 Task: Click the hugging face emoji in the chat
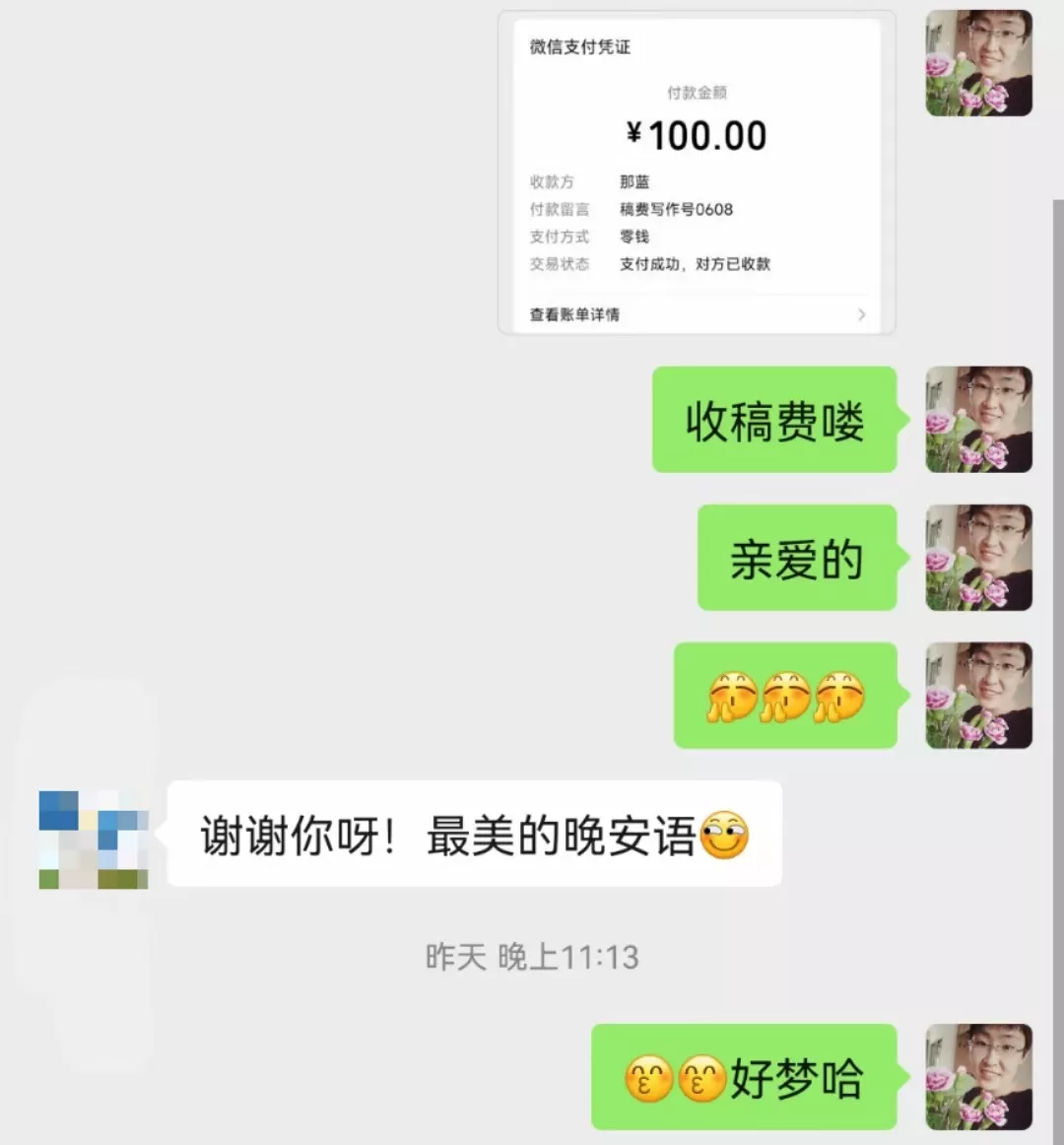[786, 697]
